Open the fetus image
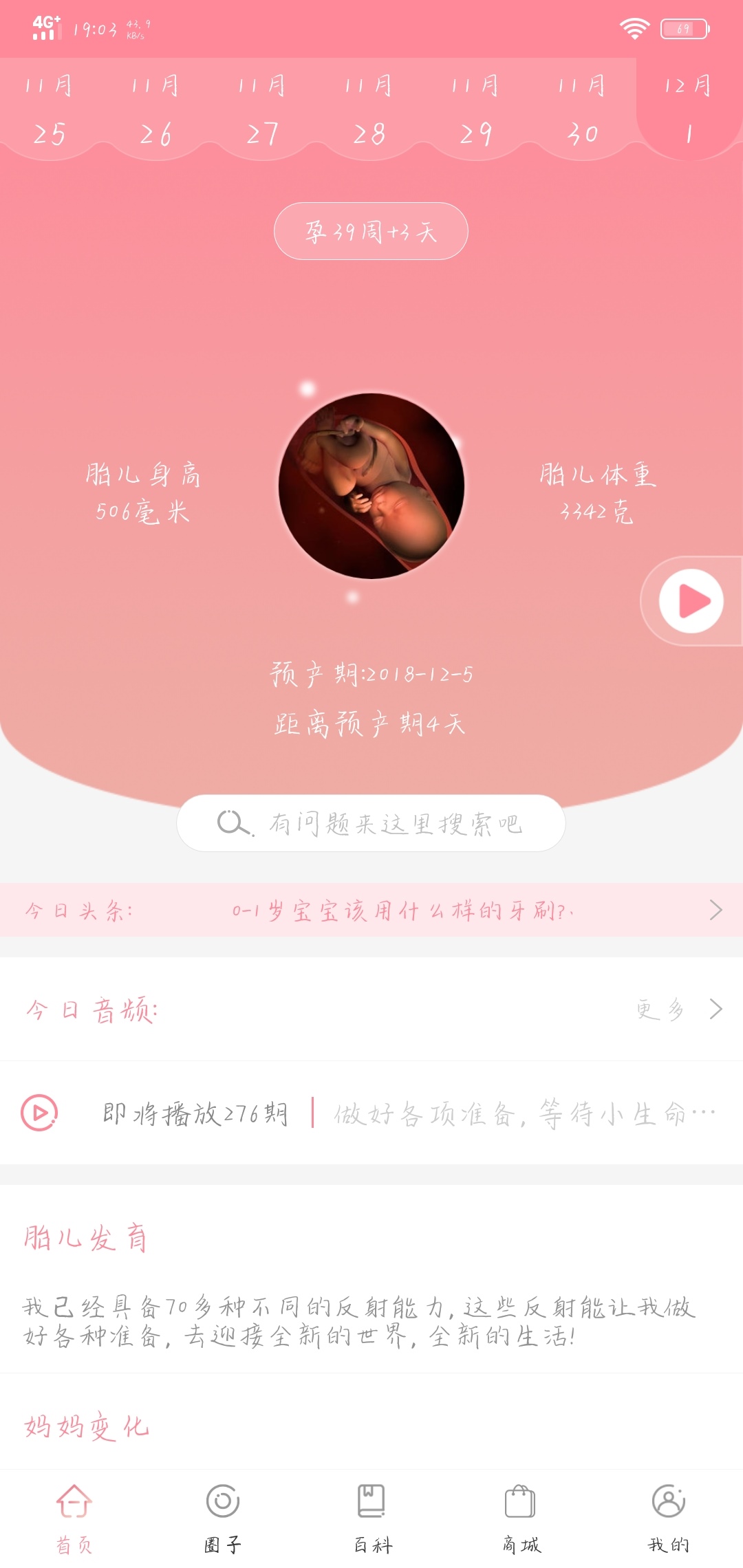 pos(371,486)
